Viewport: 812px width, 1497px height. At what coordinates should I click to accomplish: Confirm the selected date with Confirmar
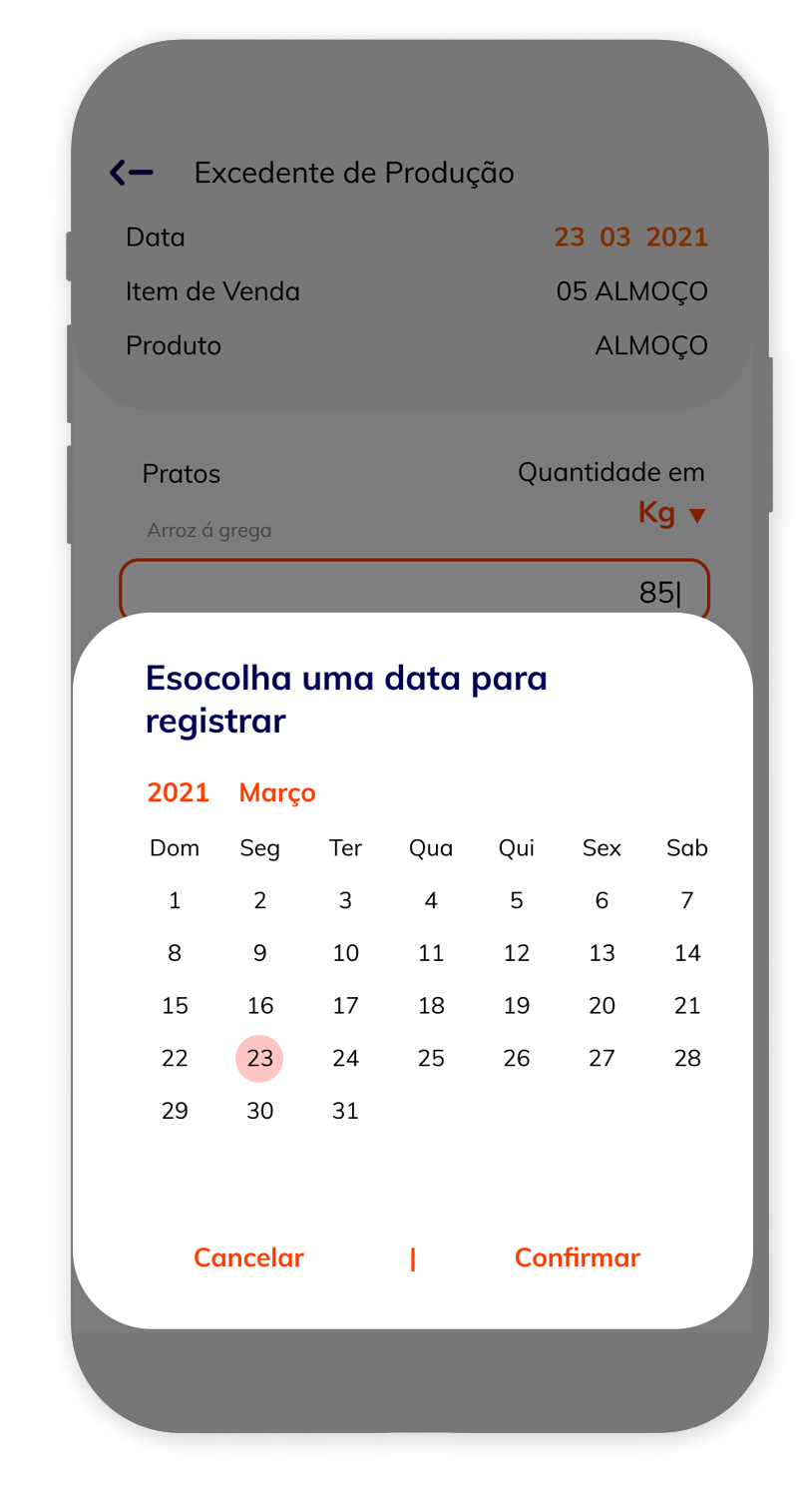tap(578, 1257)
